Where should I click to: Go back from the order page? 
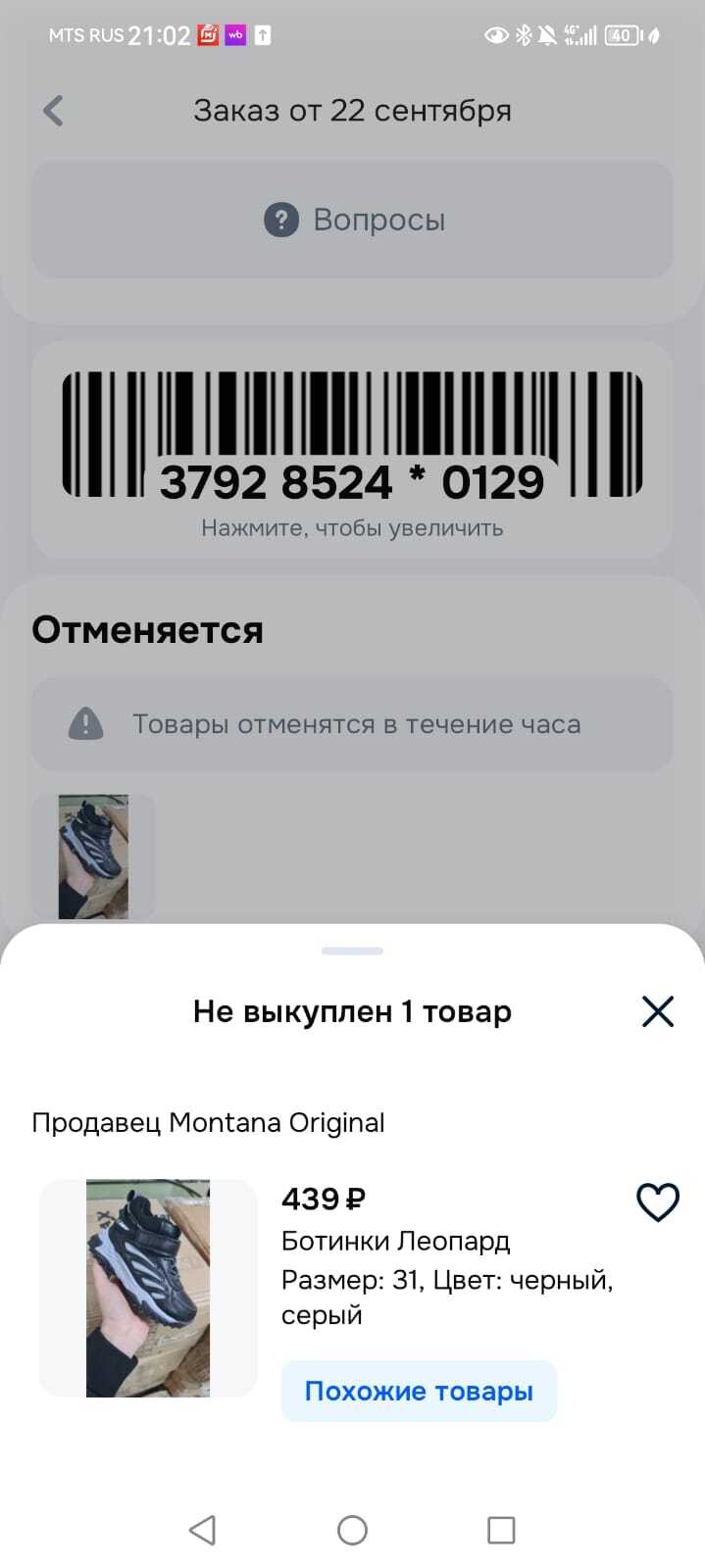[x=54, y=111]
